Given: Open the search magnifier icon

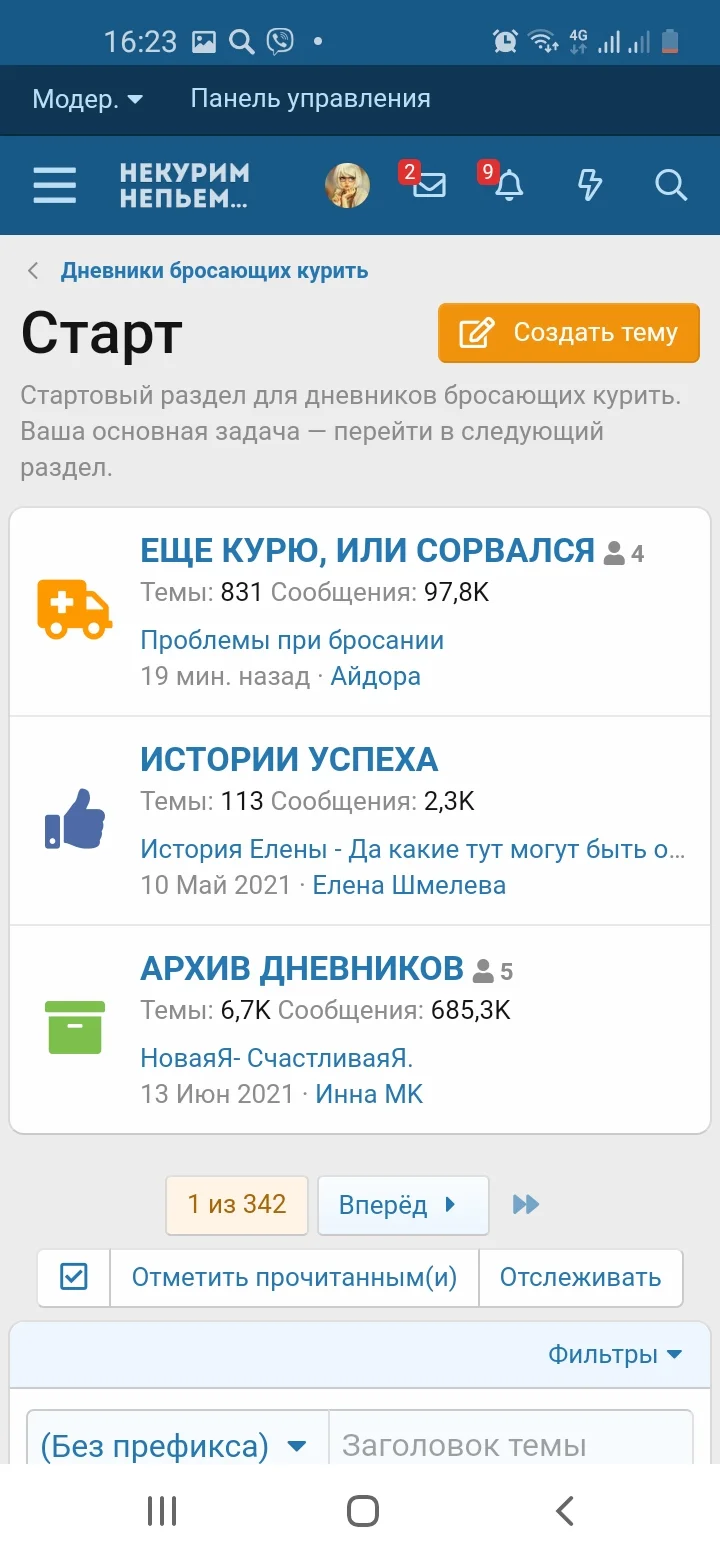Looking at the screenshot, I should click(670, 186).
